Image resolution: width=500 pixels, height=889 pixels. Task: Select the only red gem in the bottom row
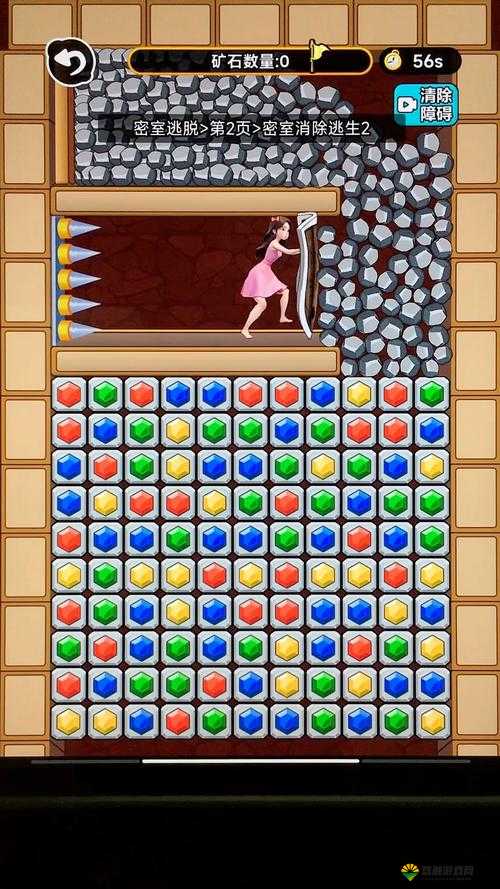click(178, 721)
